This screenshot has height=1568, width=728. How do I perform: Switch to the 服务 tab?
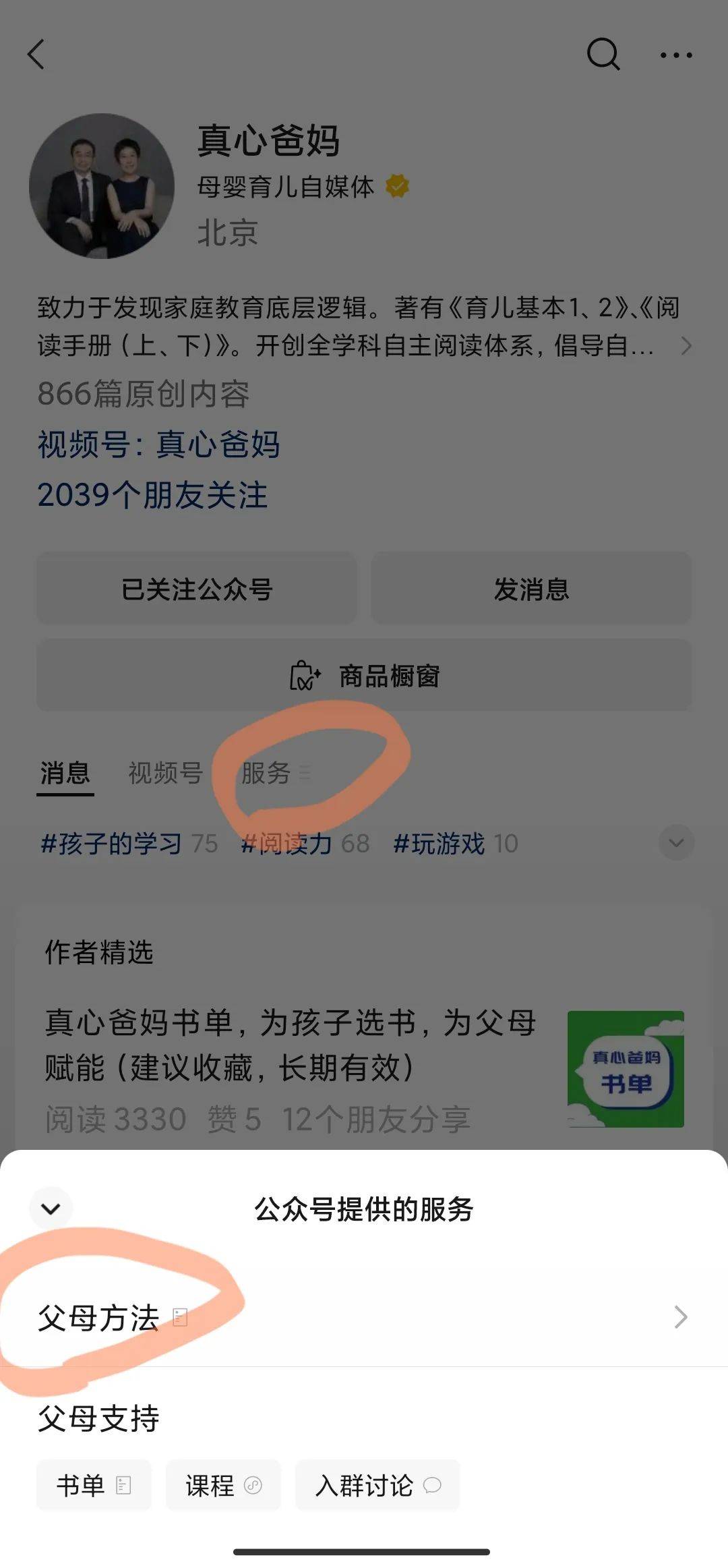point(267,773)
